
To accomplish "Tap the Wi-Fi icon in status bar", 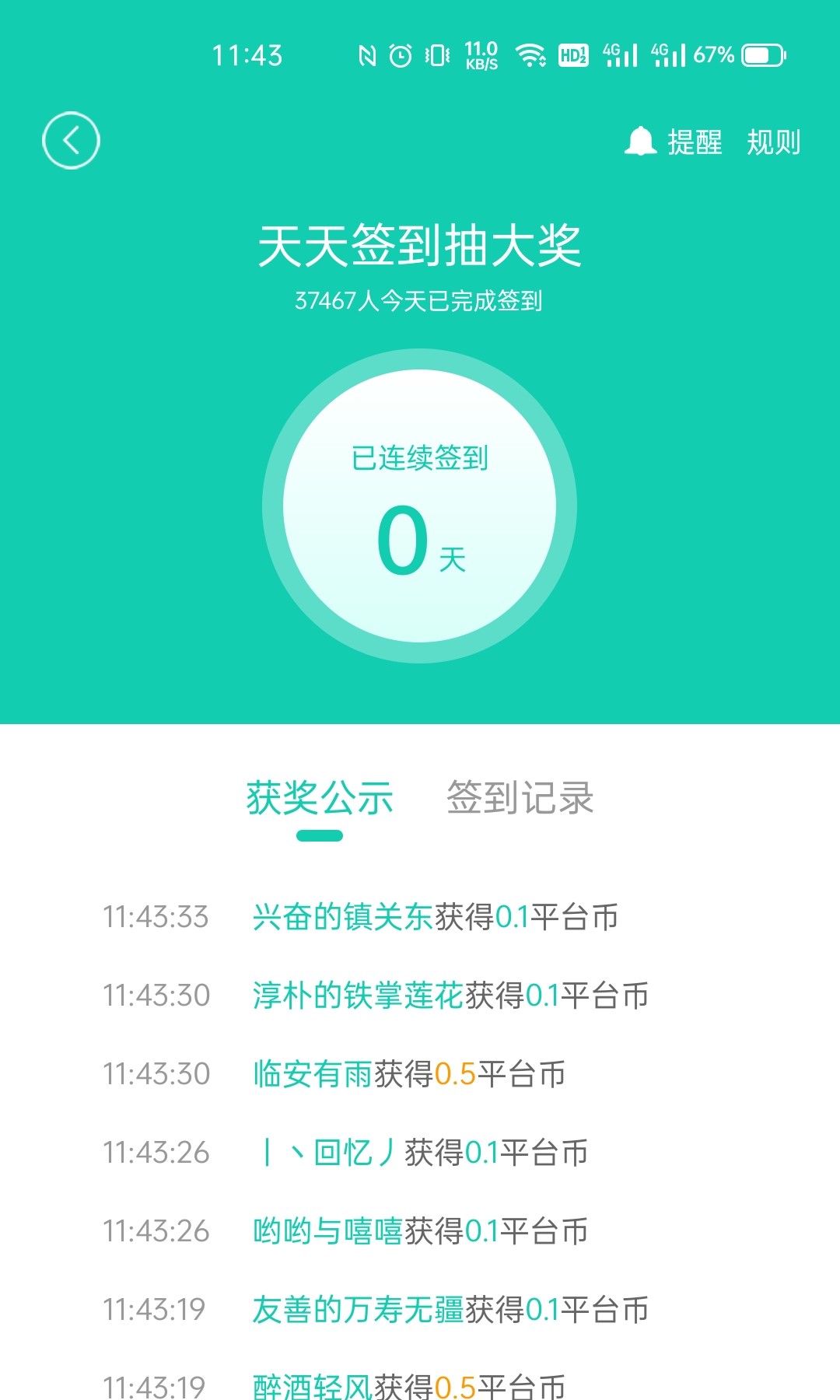I will point(530,55).
